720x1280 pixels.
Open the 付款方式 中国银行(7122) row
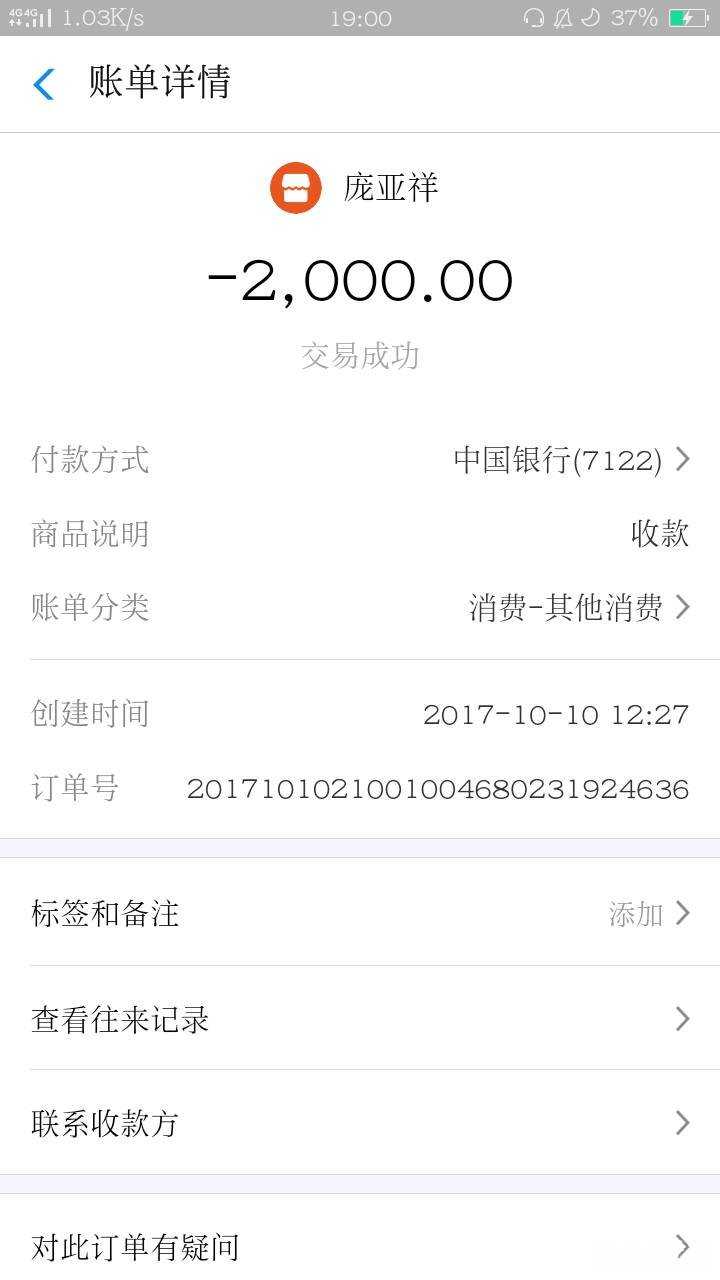[570, 460]
